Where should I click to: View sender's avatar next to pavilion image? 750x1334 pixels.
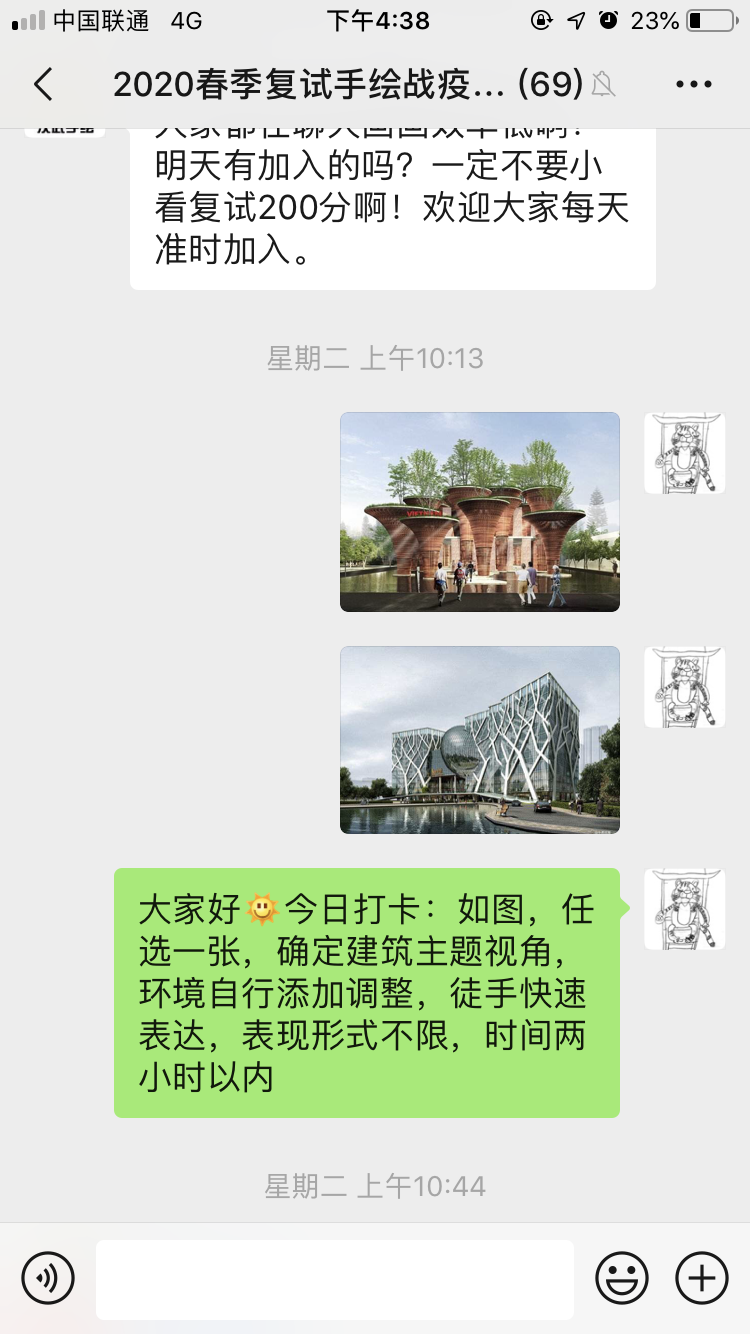684,453
